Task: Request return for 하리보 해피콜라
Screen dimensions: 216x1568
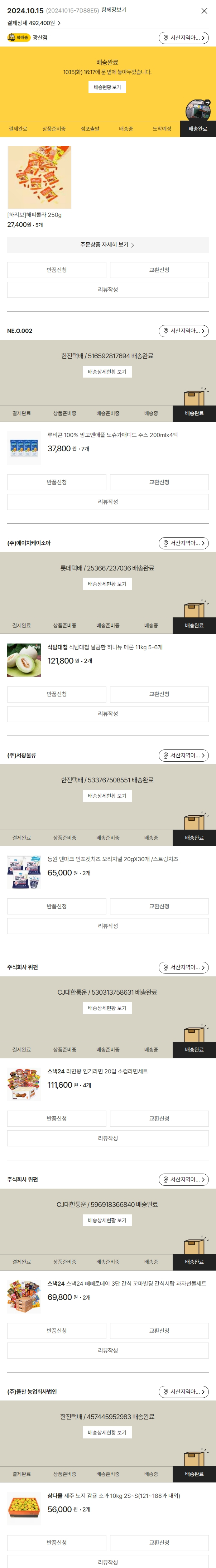Action: [x=57, y=270]
